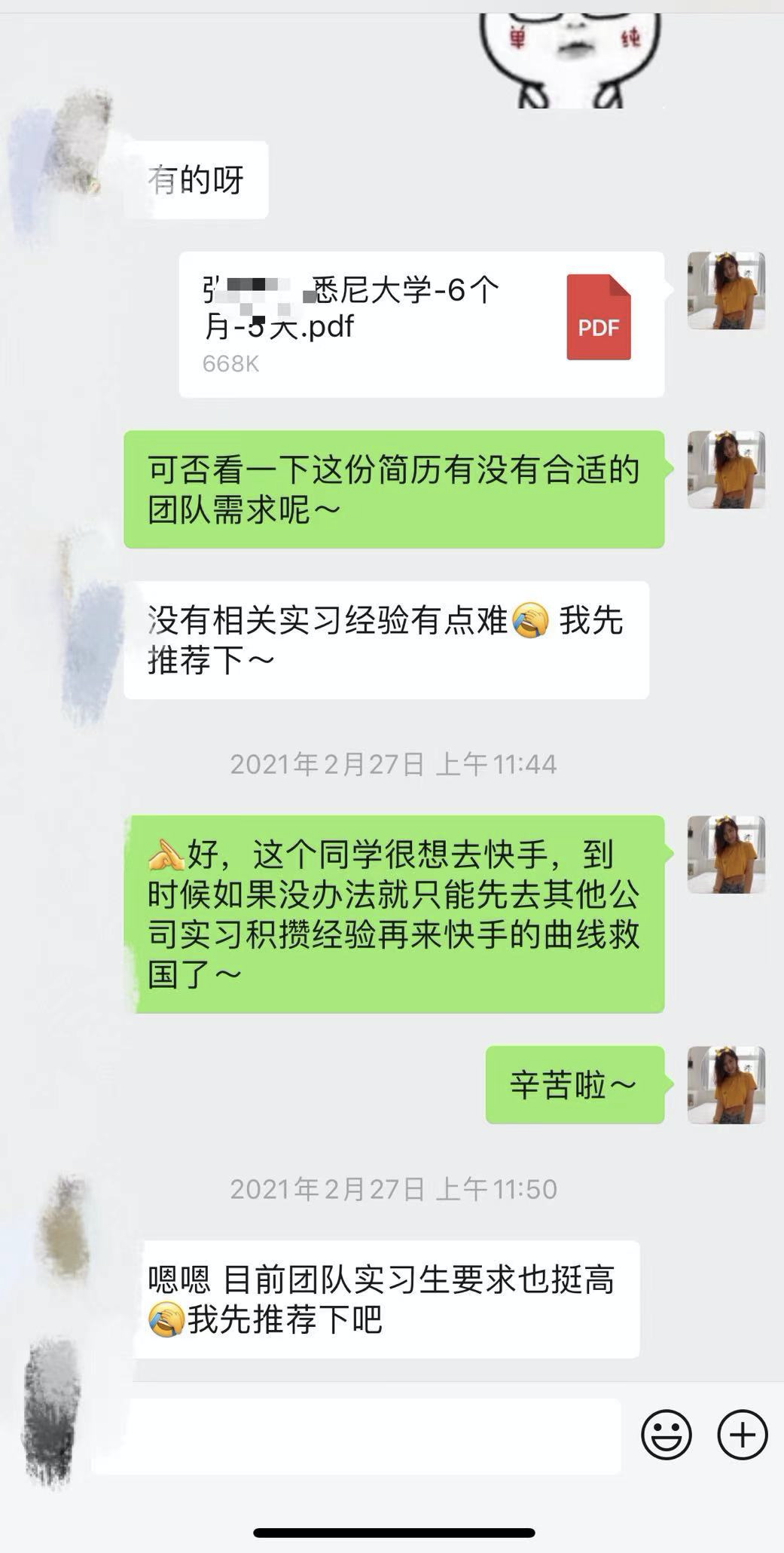784x1553 pixels.
Task: Focus the message text input box
Action: [356, 1436]
